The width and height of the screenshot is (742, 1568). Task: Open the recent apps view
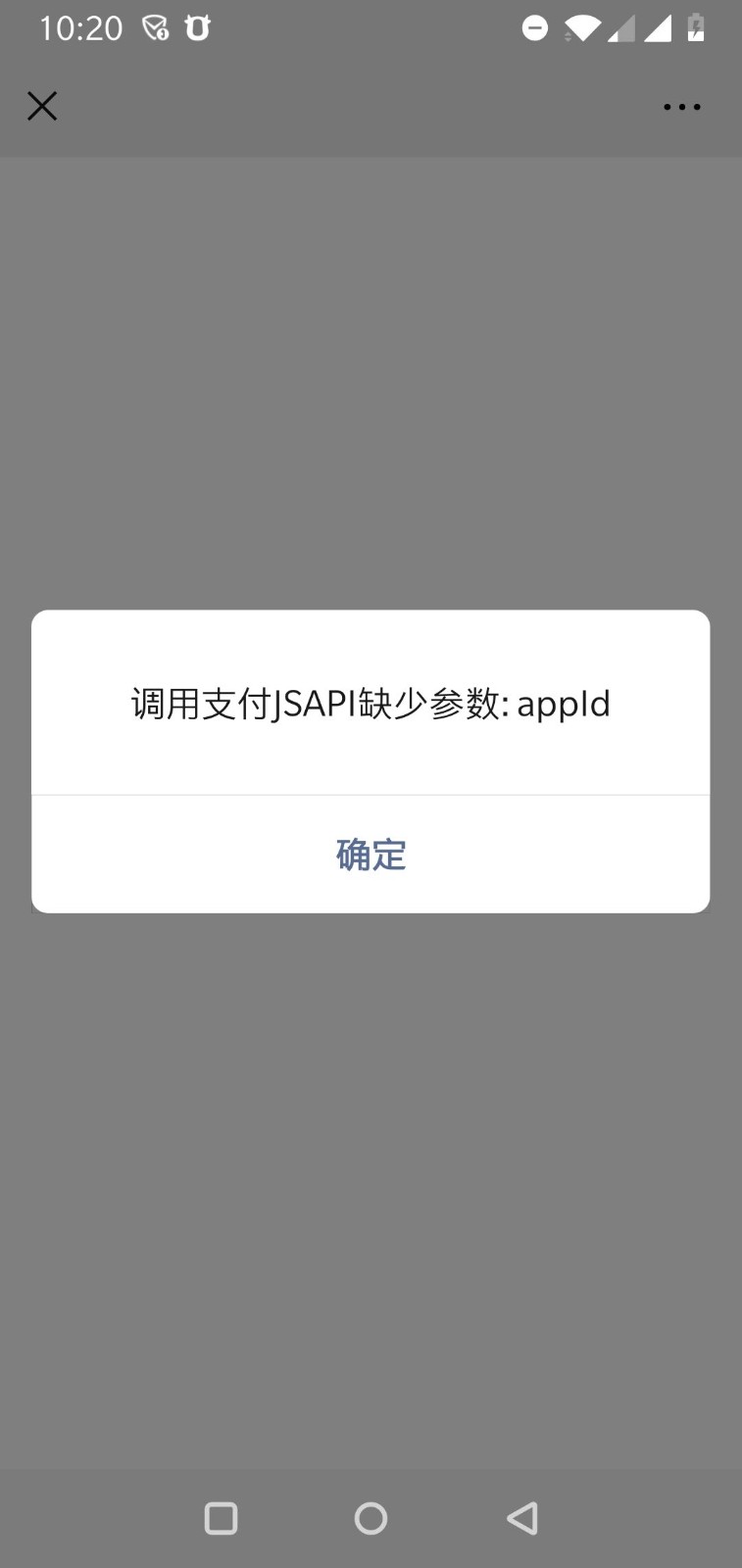(221, 1518)
